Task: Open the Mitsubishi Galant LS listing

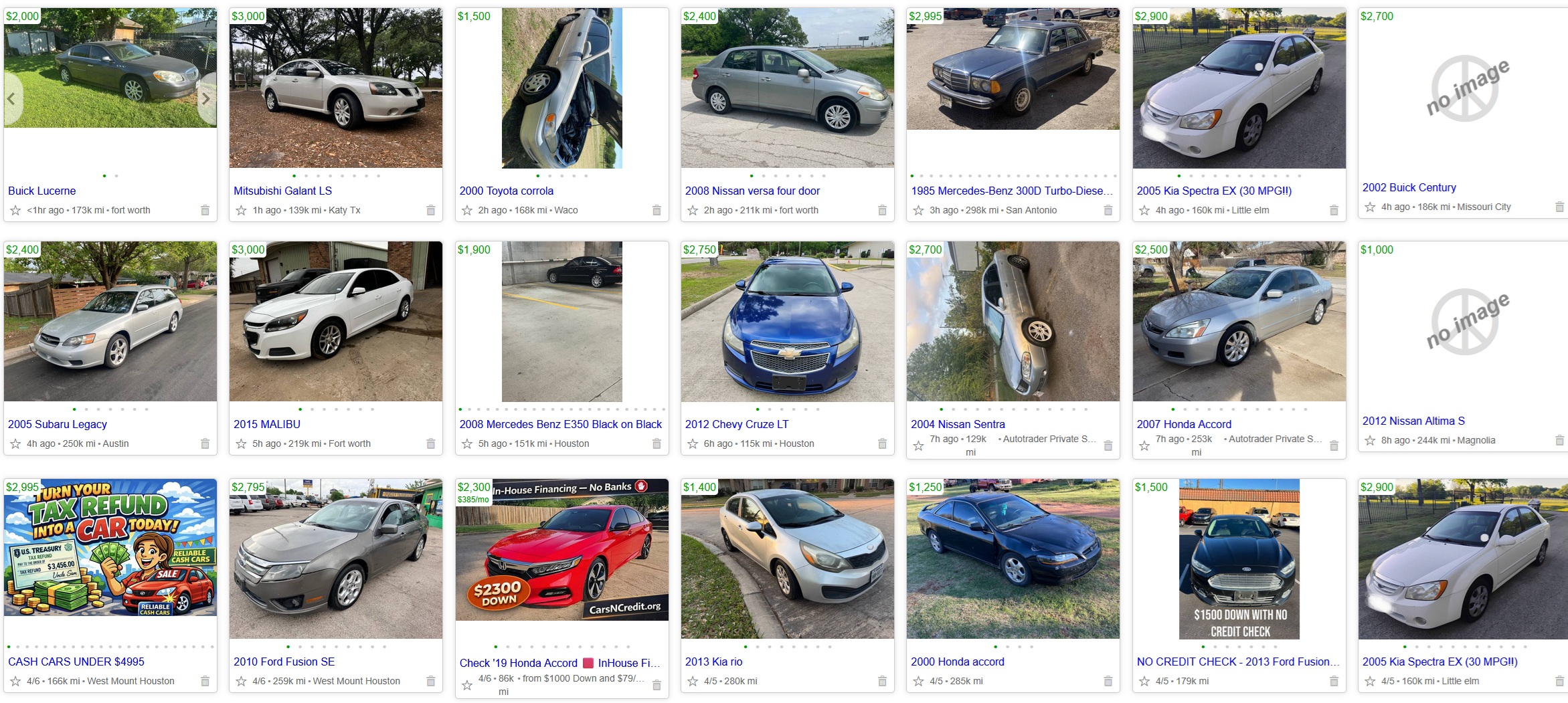Action: tap(282, 191)
